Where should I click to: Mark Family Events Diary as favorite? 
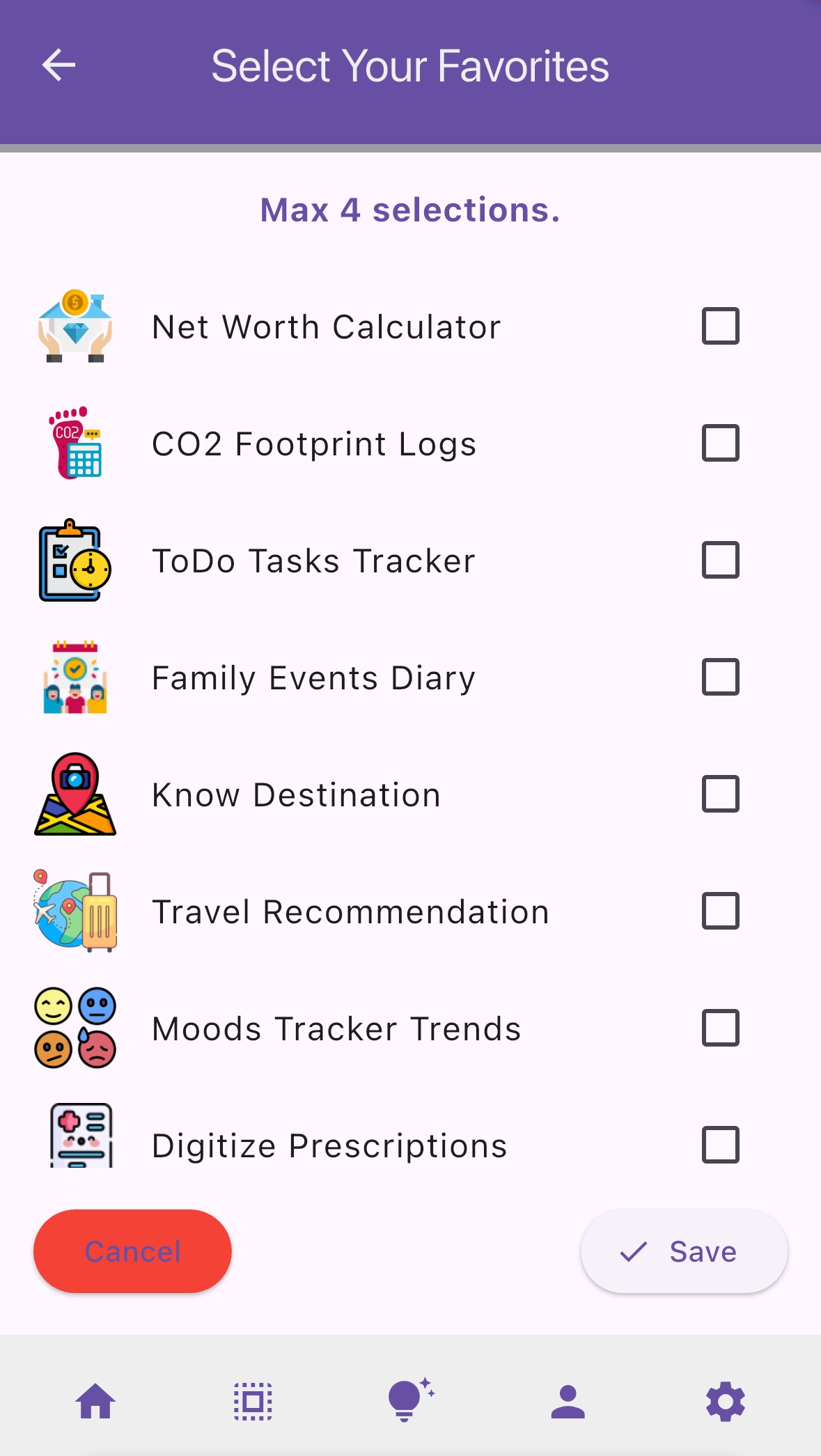pyautogui.click(x=720, y=677)
